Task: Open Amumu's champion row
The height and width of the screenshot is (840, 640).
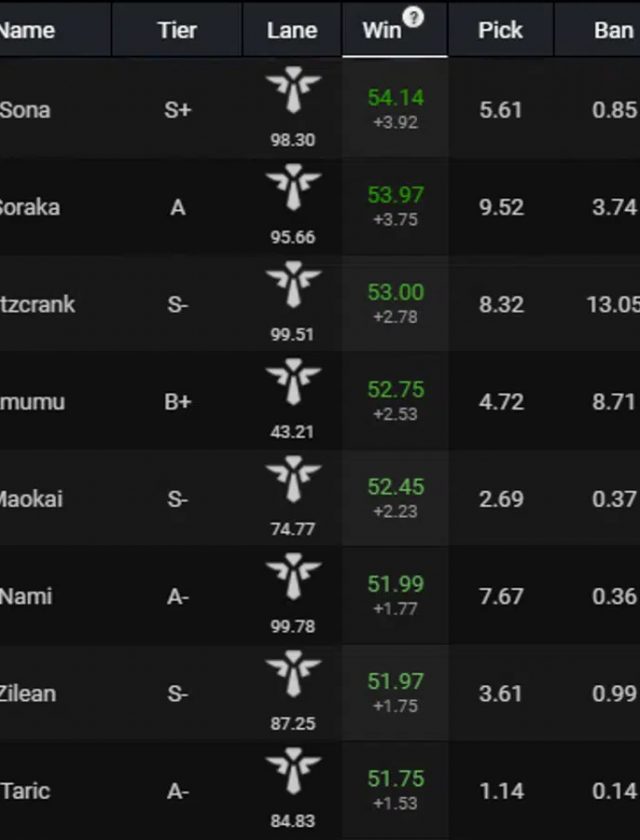Action: 33,402
